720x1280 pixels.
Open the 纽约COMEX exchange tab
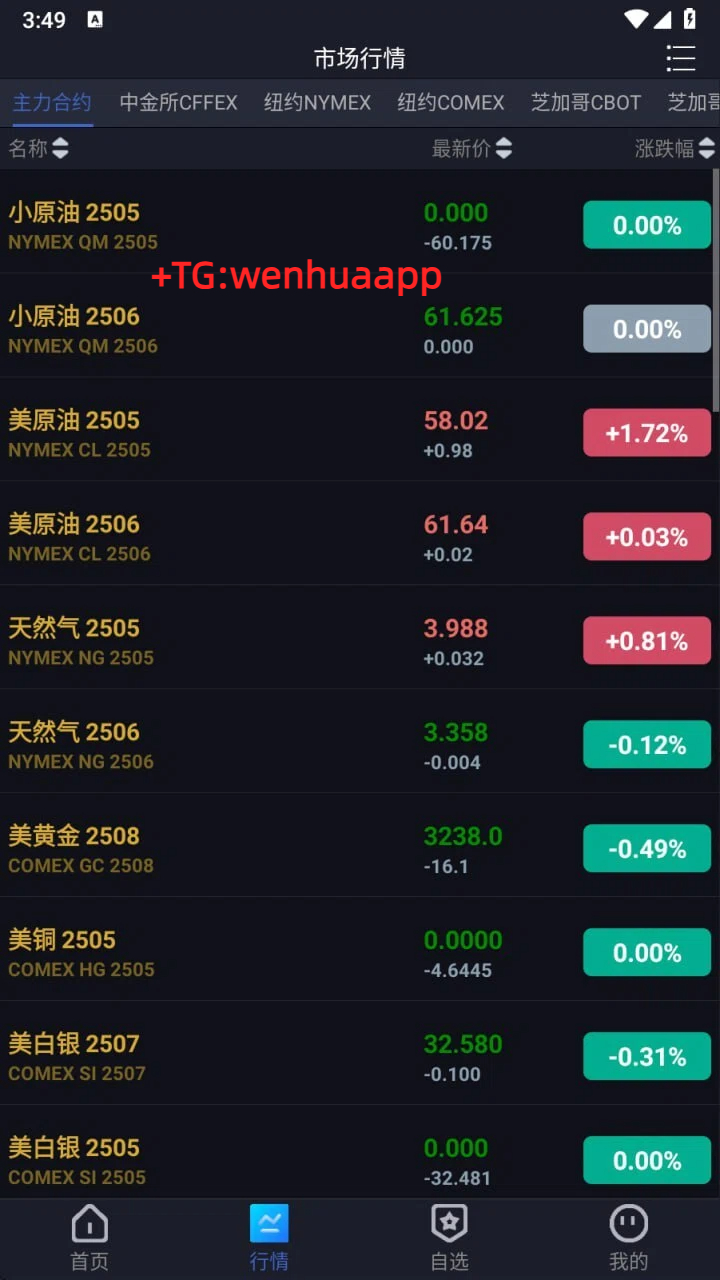(451, 102)
